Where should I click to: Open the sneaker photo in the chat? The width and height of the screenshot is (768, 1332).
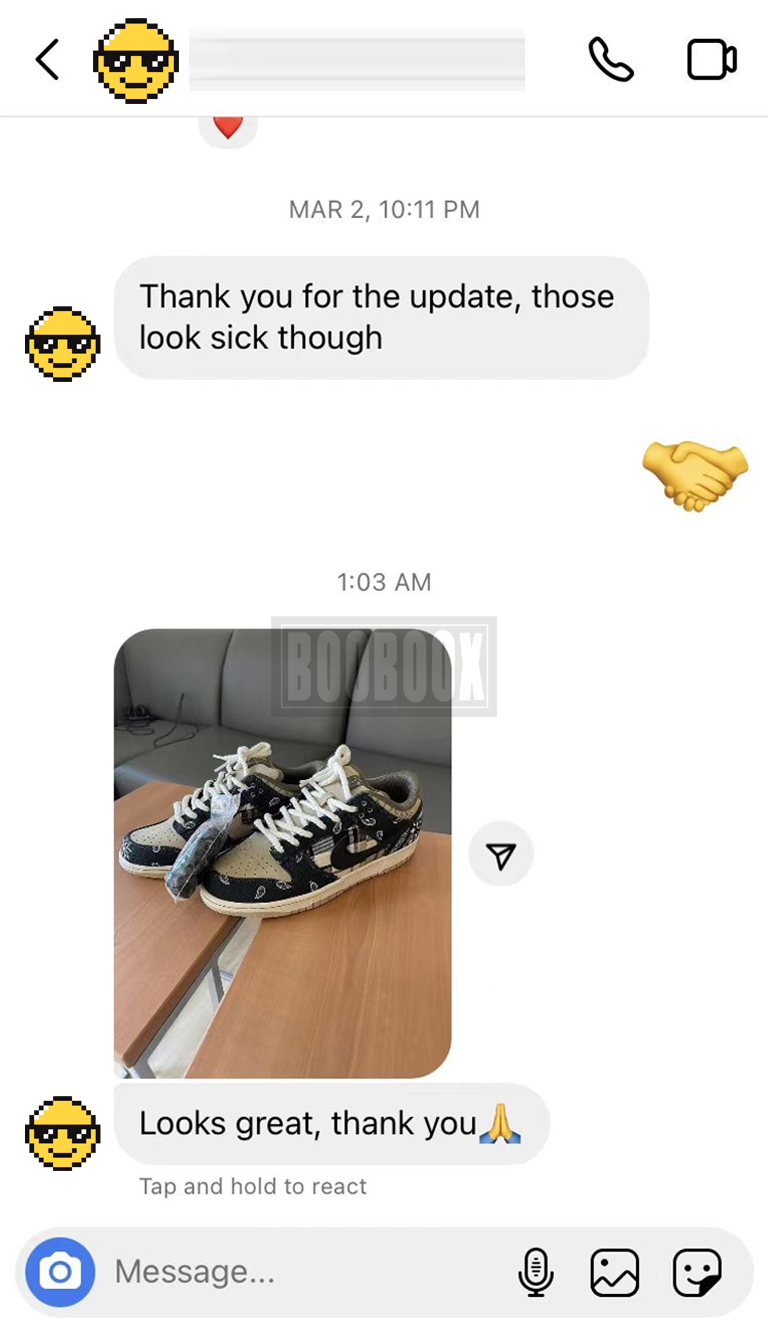tap(283, 853)
